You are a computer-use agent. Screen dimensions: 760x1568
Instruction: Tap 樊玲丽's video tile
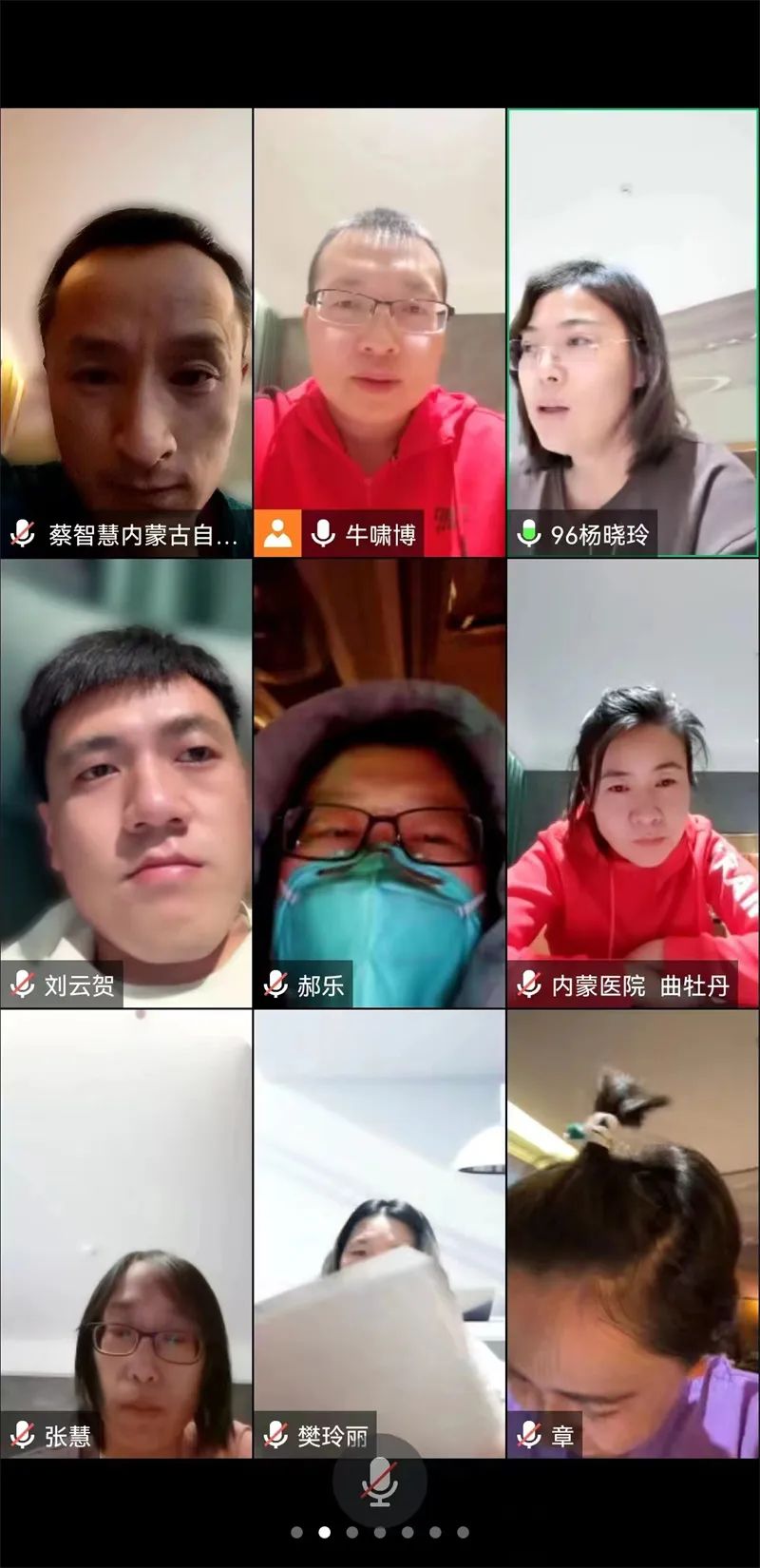pos(379,1233)
